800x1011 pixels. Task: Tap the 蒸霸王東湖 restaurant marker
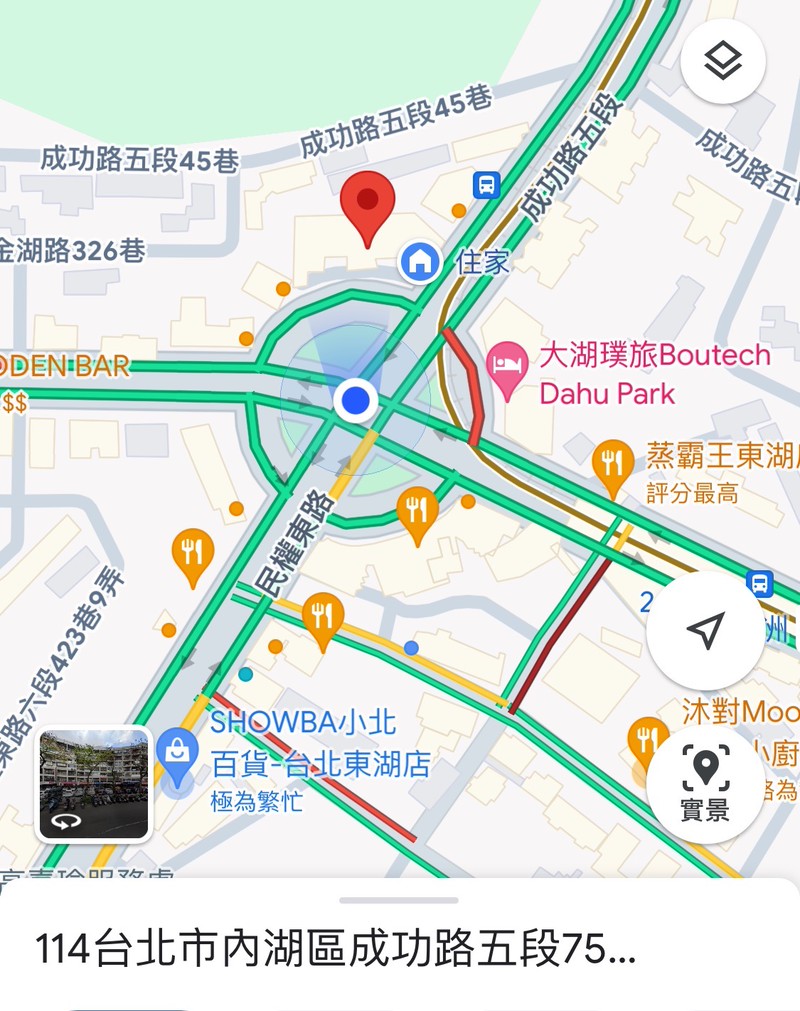pyautogui.click(x=612, y=463)
